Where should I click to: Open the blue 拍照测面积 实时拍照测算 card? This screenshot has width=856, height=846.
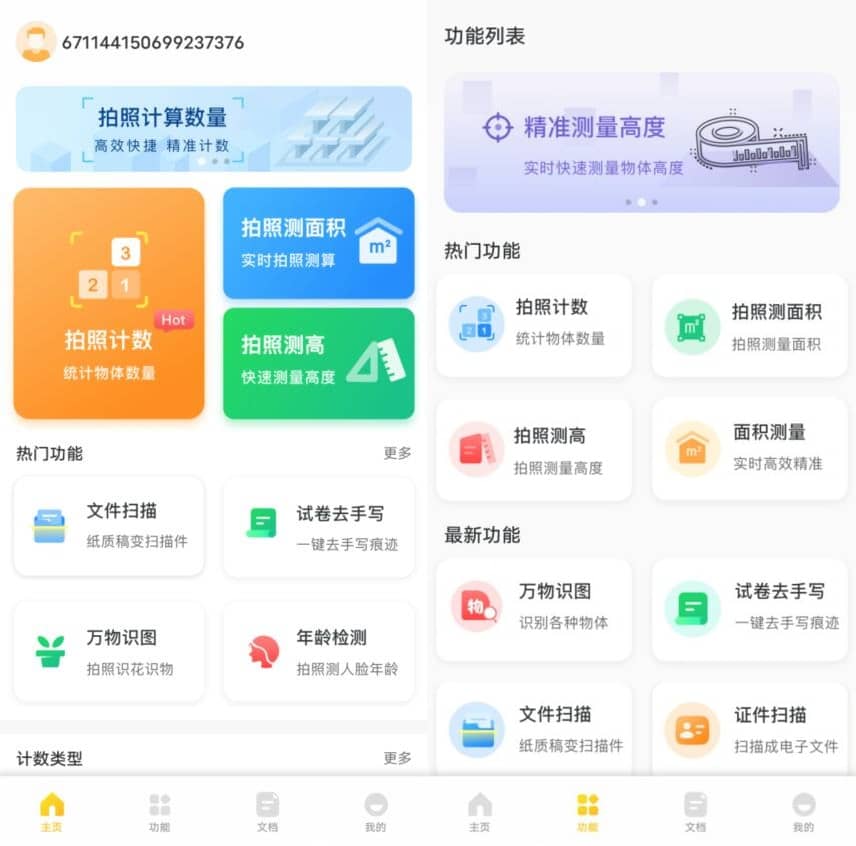coord(318,243)
